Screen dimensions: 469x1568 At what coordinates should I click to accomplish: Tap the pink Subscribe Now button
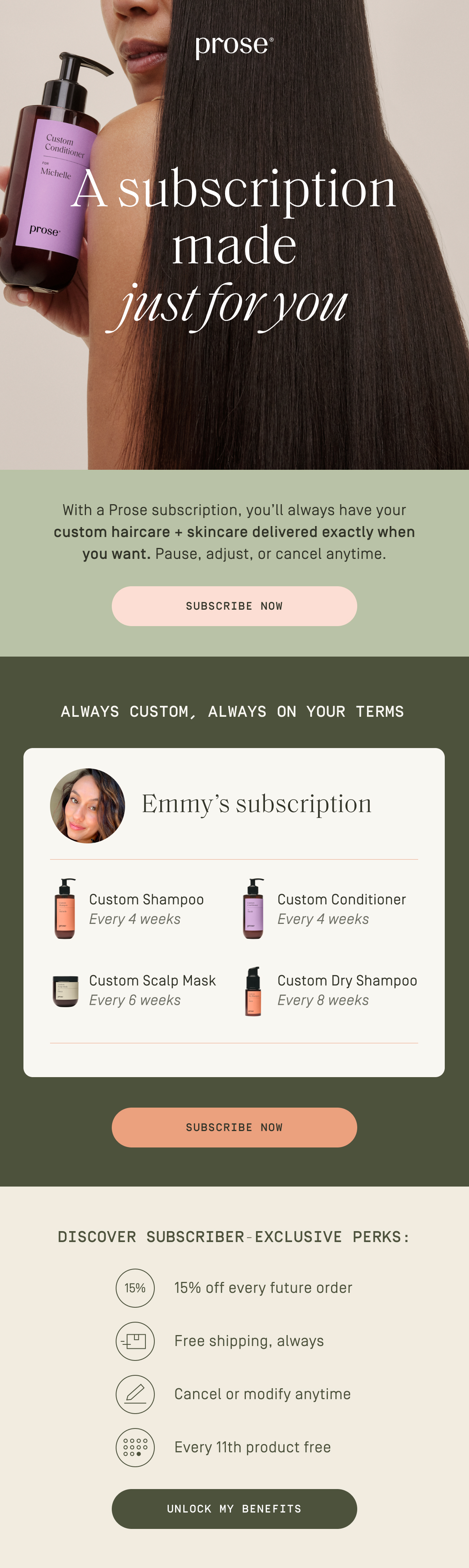[x=234, y=606]
